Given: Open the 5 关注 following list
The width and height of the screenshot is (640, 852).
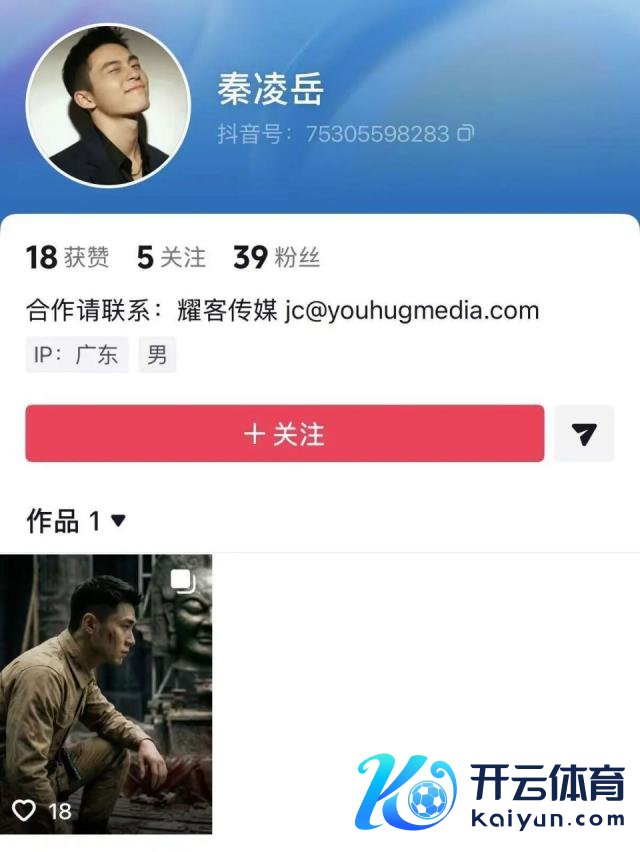Looking at the screenshot, I should 171,258.
